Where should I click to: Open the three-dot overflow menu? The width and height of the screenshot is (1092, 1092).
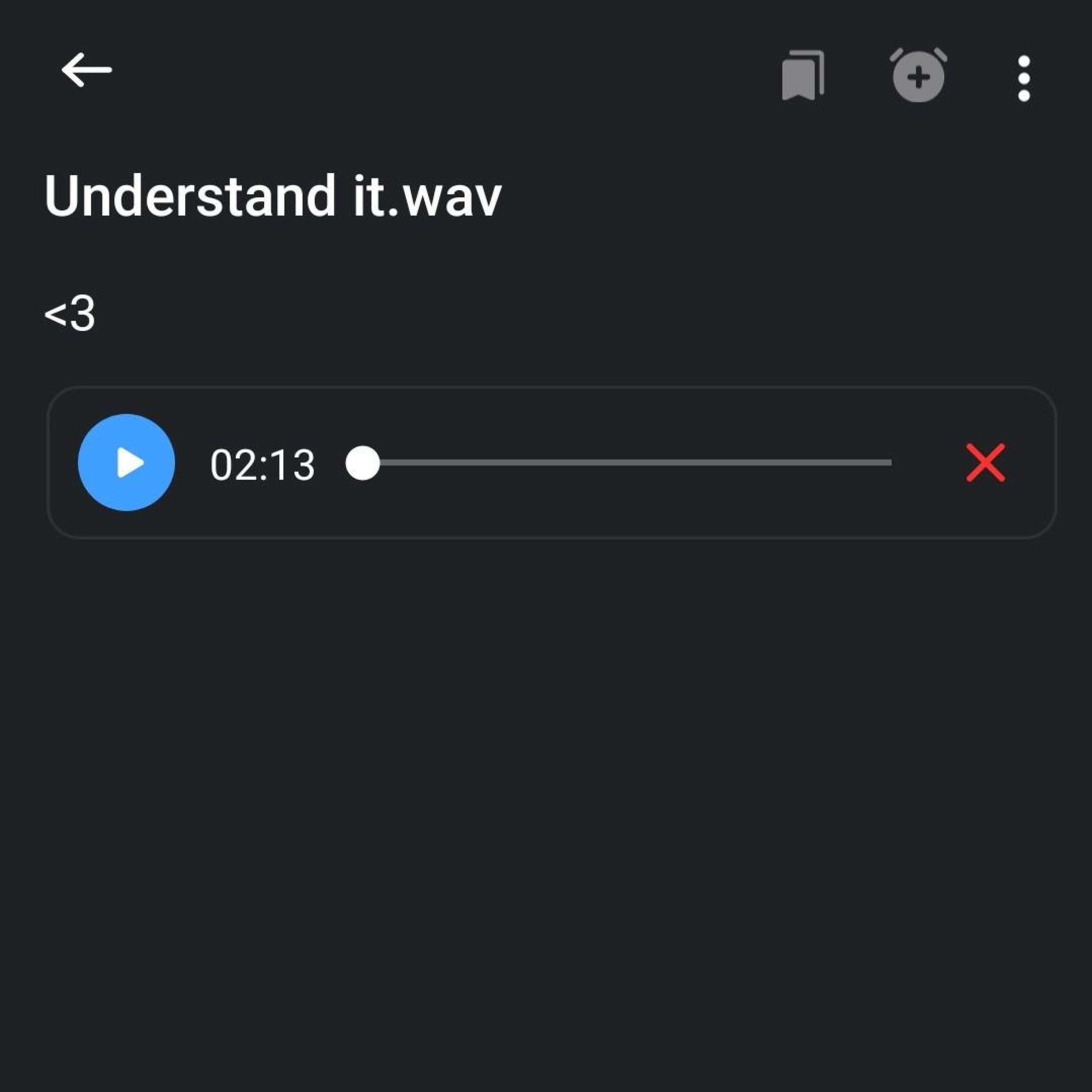pos(1024,79)
